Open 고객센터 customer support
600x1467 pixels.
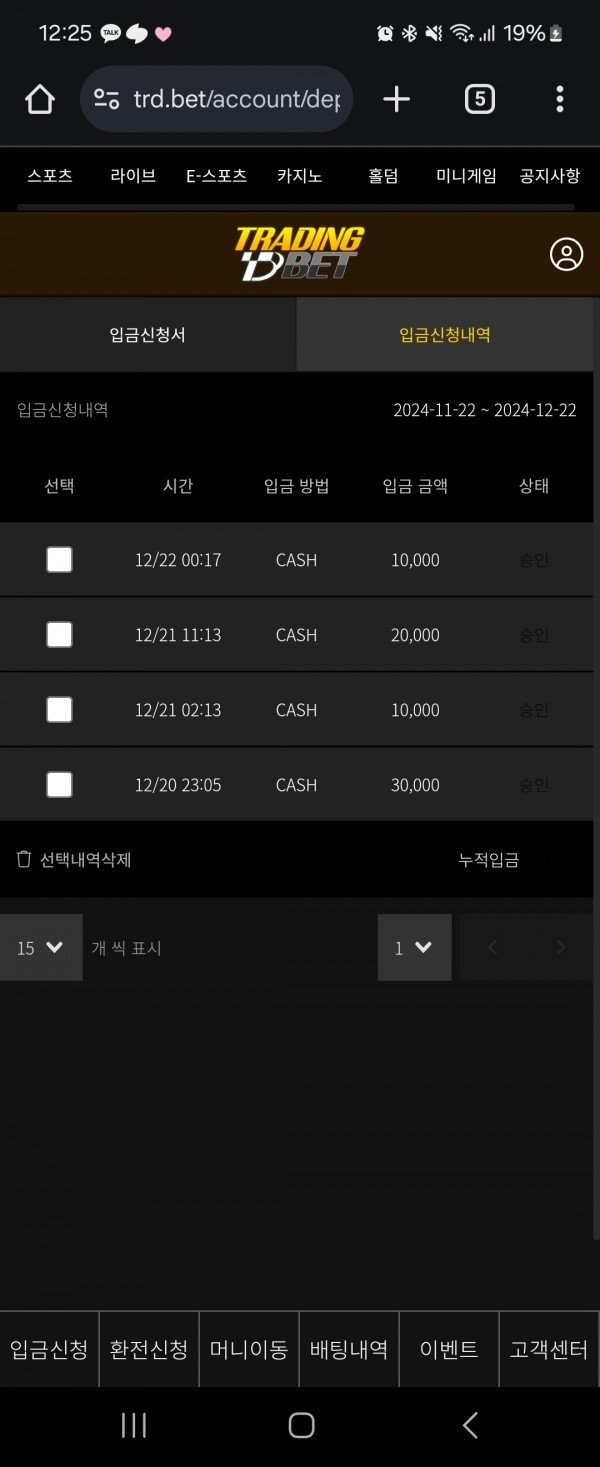549,1349
